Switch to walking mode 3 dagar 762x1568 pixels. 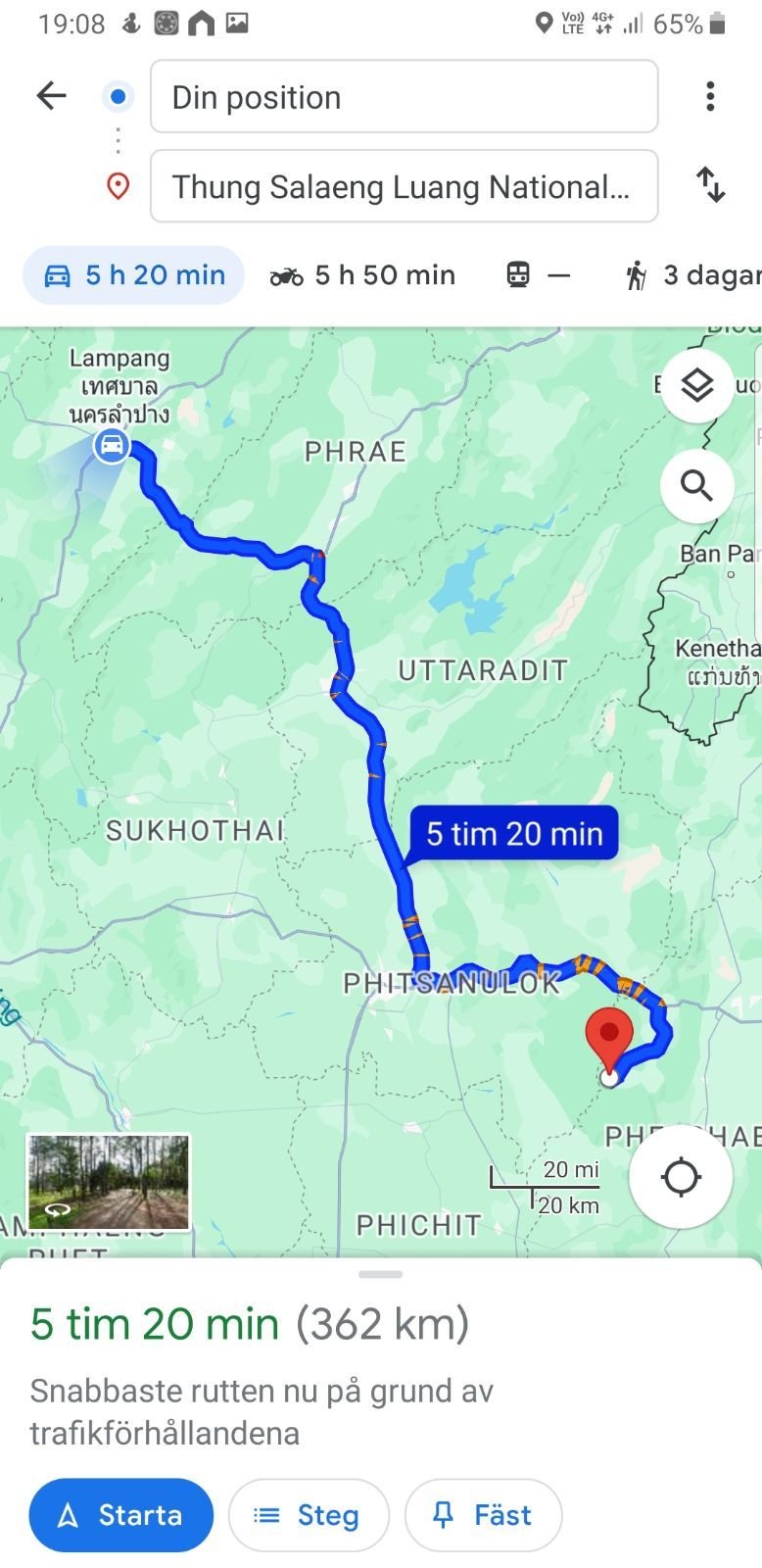691,275
